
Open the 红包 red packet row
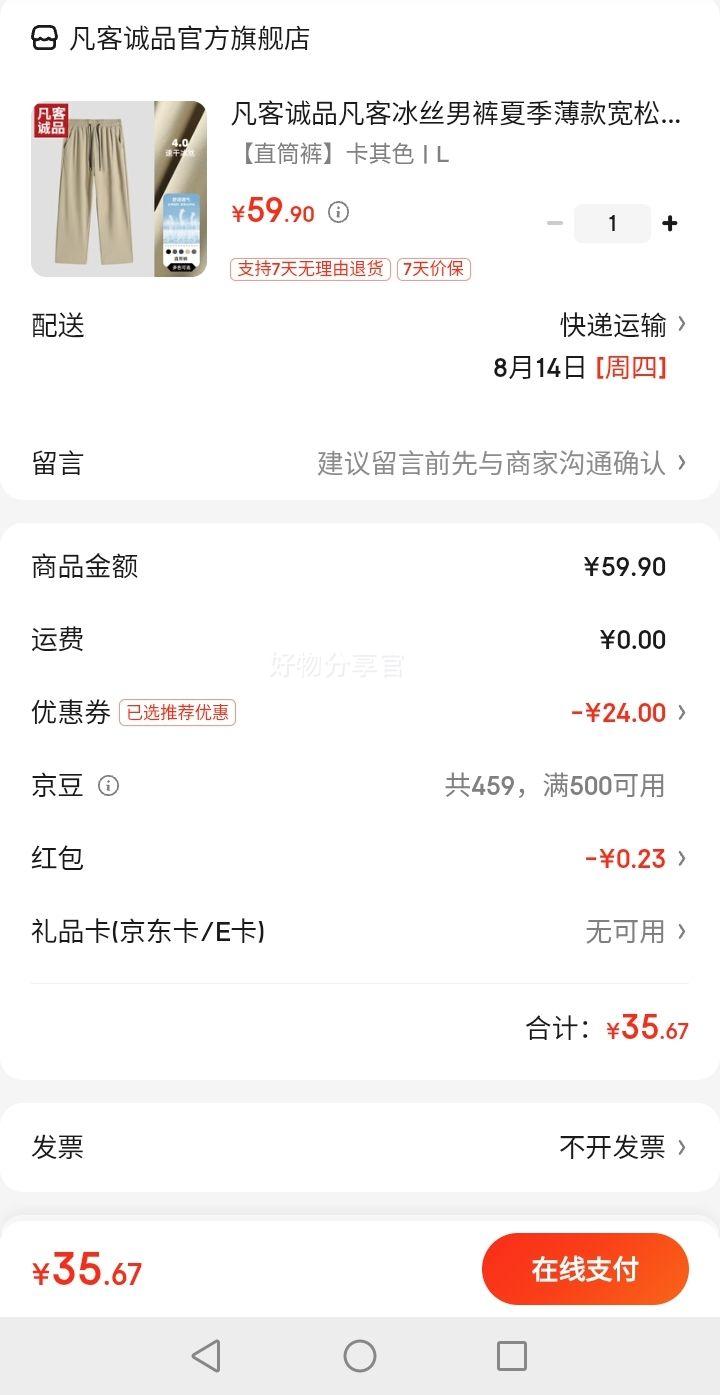click(x=360, y=859)
